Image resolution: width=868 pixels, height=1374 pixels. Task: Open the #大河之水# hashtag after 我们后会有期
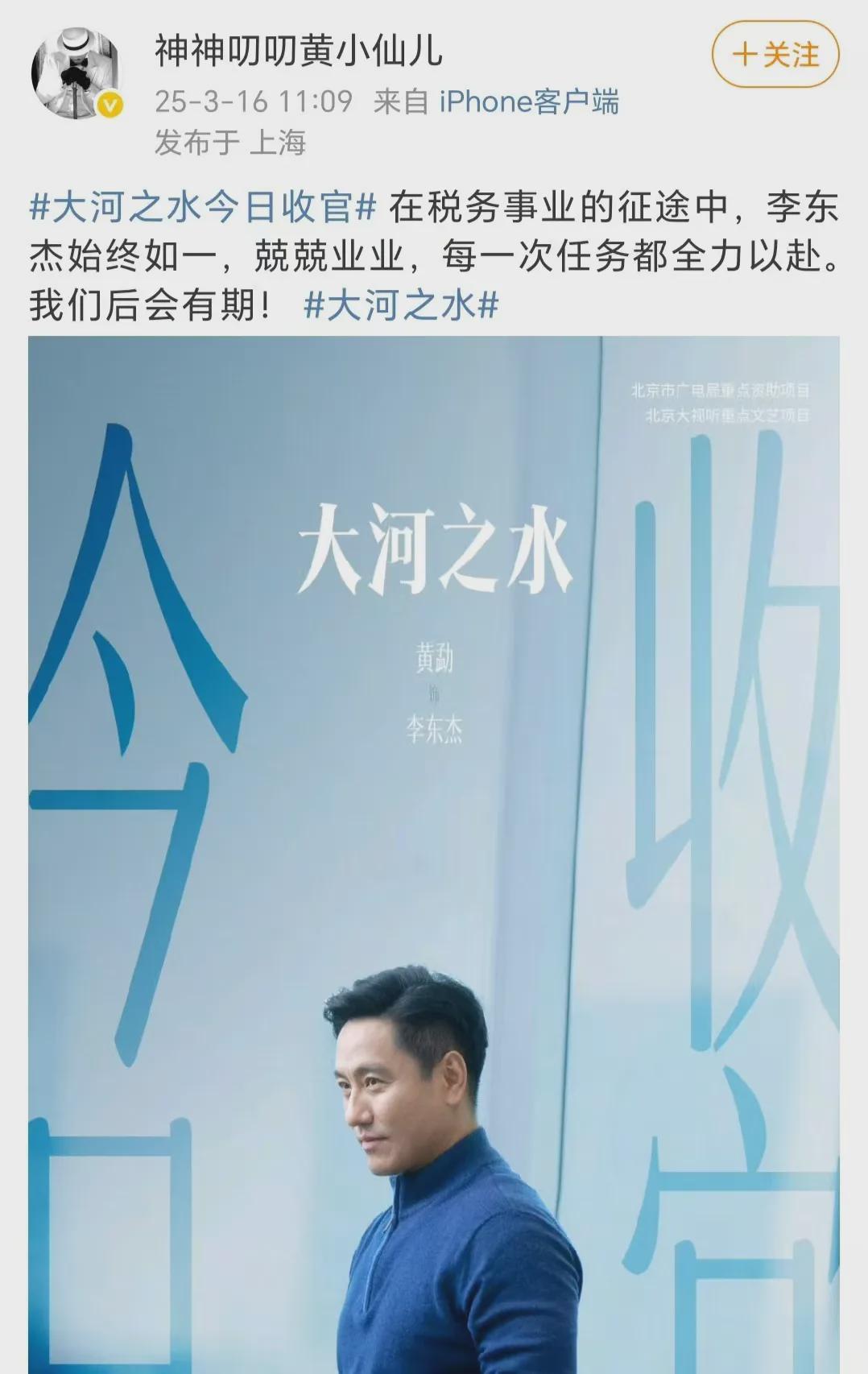coord(401,306)
